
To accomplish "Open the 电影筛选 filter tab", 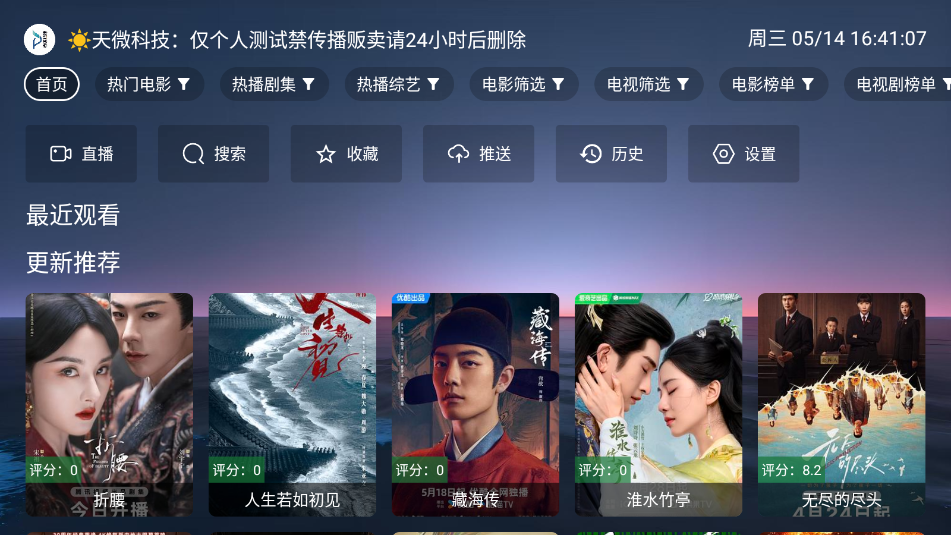I will pyautogui.click(x=523, y=85).
